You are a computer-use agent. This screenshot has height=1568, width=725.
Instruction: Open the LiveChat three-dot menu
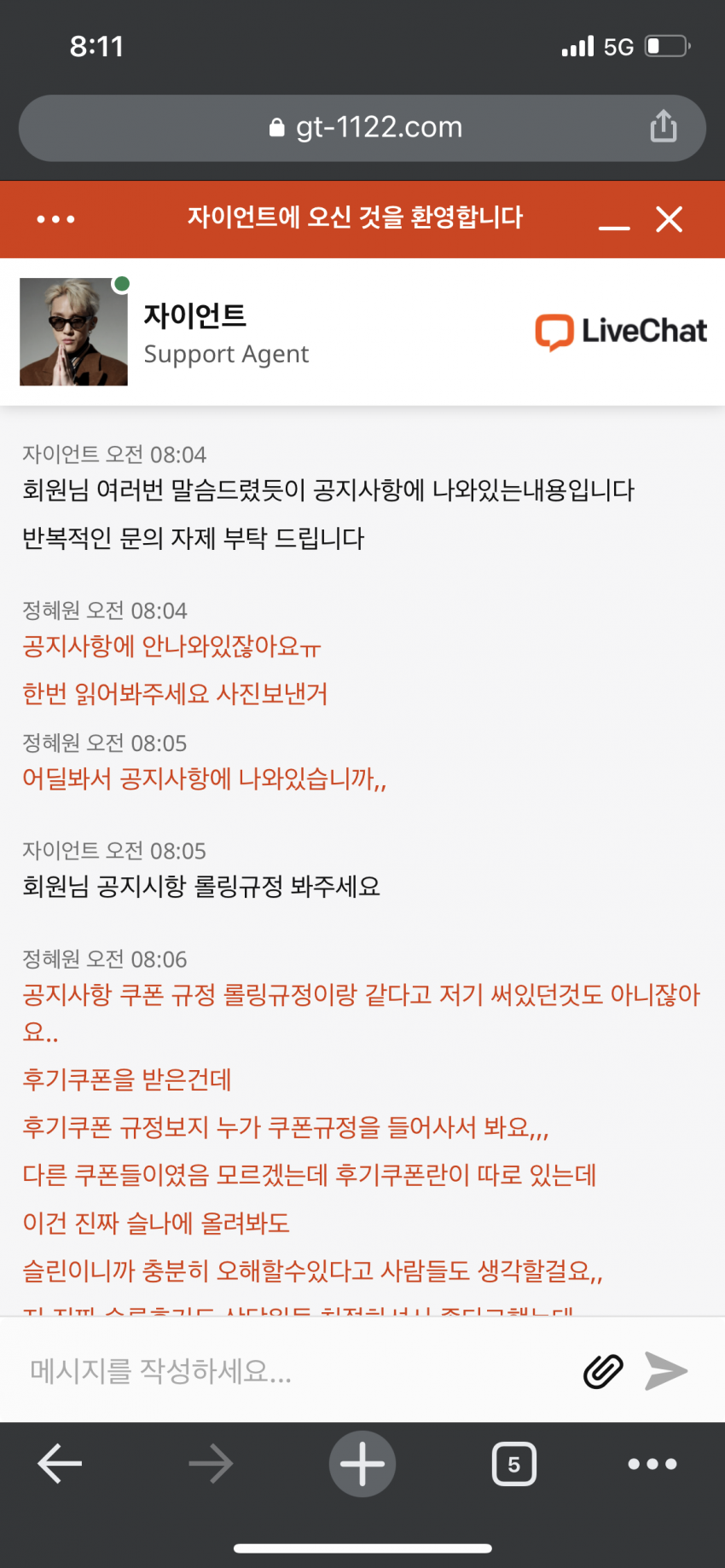[x=56, y=219]
